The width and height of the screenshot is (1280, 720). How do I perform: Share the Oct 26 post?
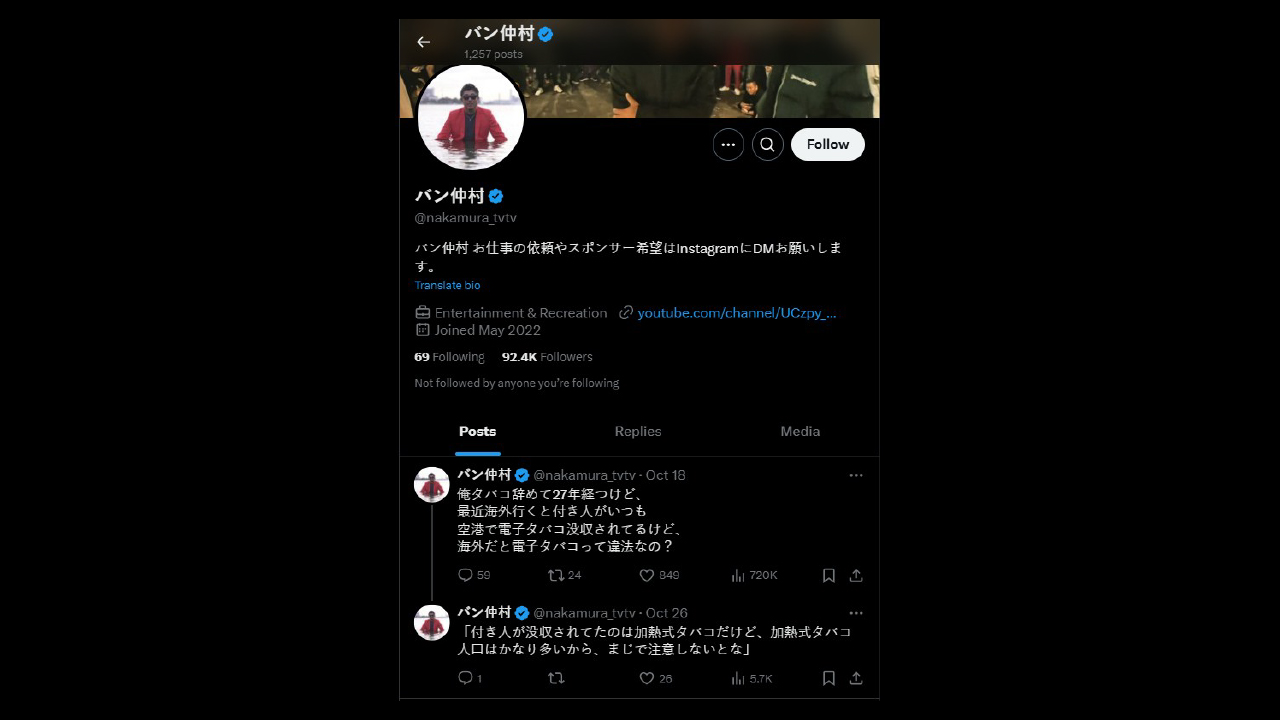pyautogui.click(x=856, y=678)
